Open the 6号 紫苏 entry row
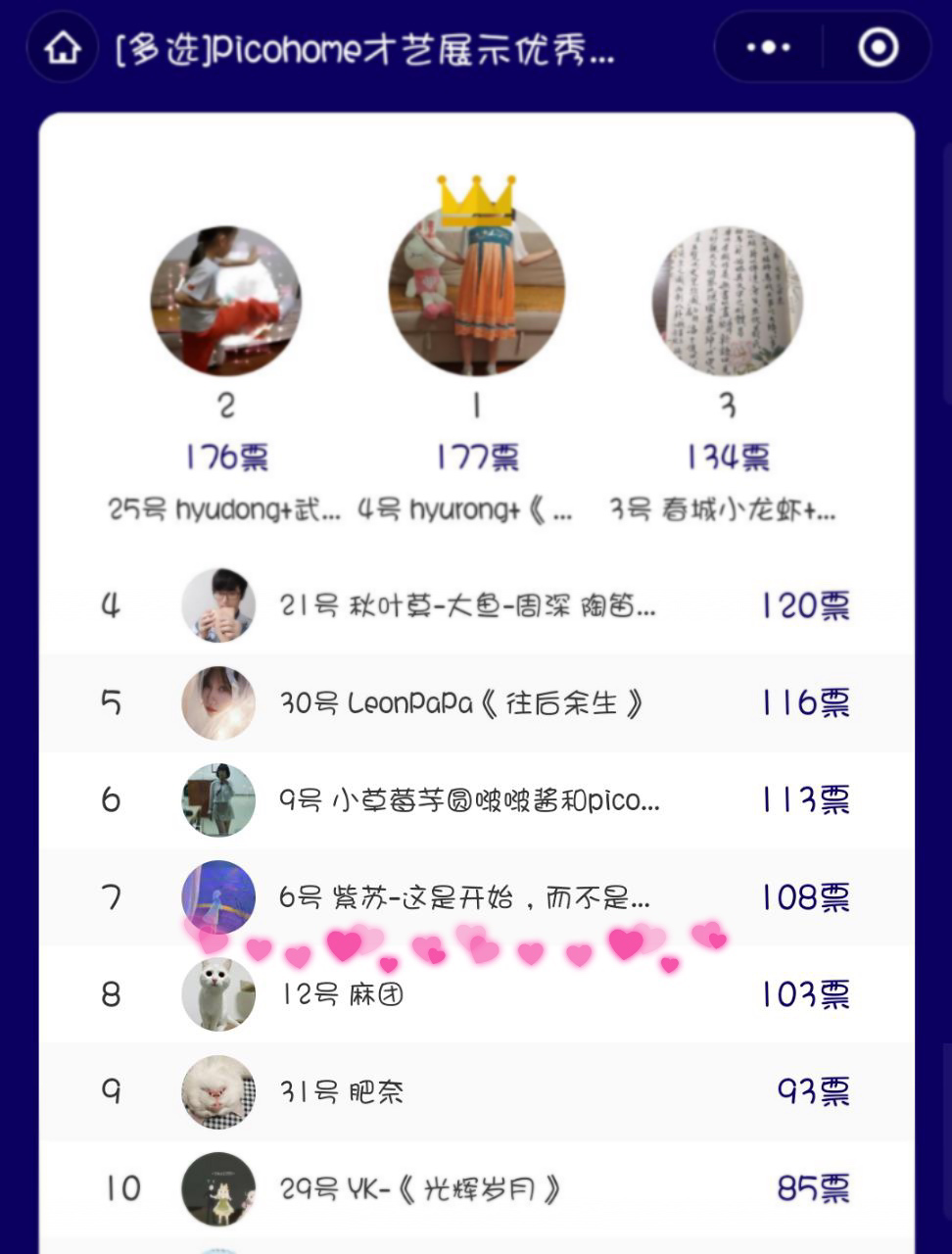This screenshot has height=1254, width=952. tap(465, 896)
